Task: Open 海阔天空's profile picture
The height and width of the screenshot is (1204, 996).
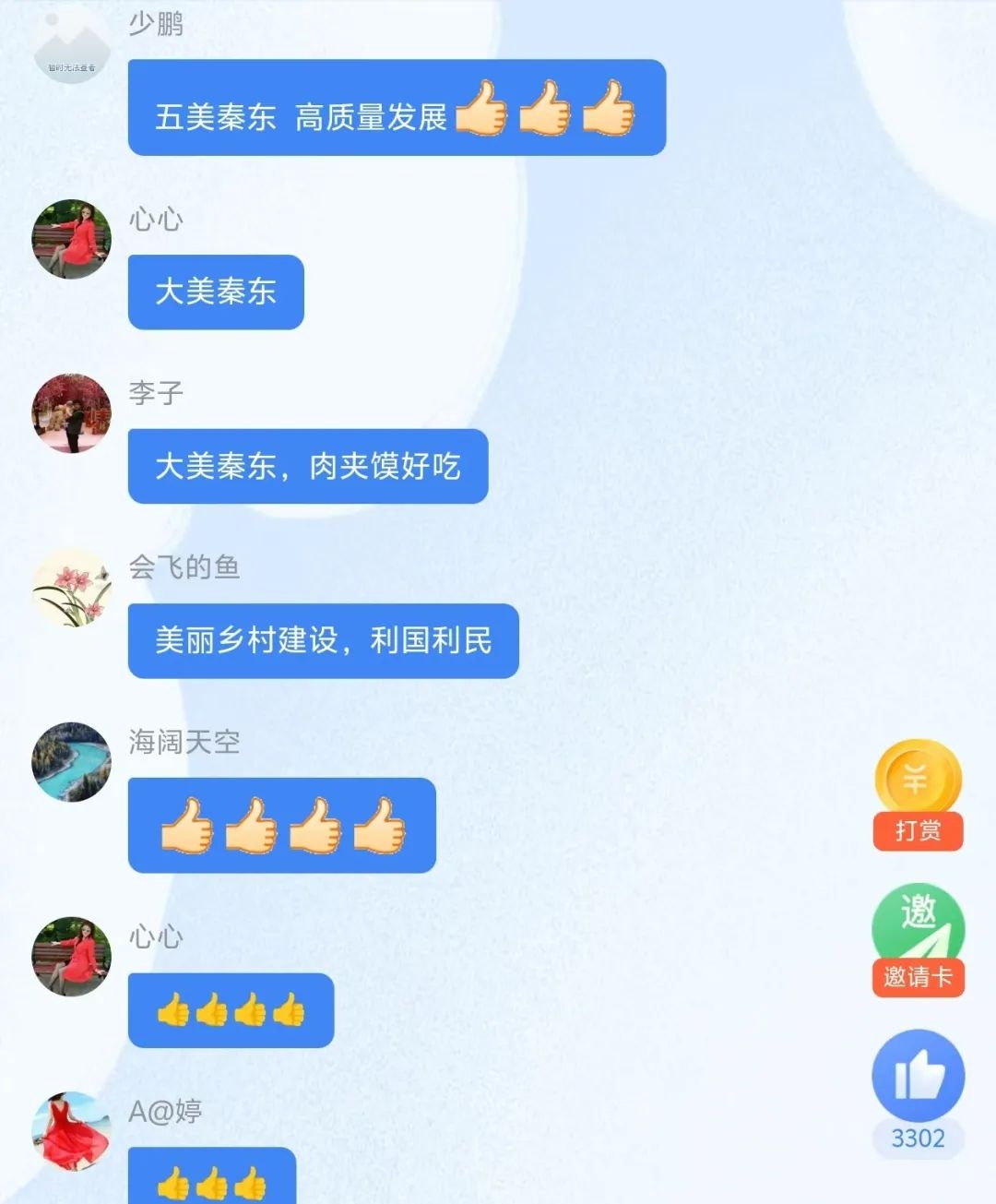Action: click(72, 762)
